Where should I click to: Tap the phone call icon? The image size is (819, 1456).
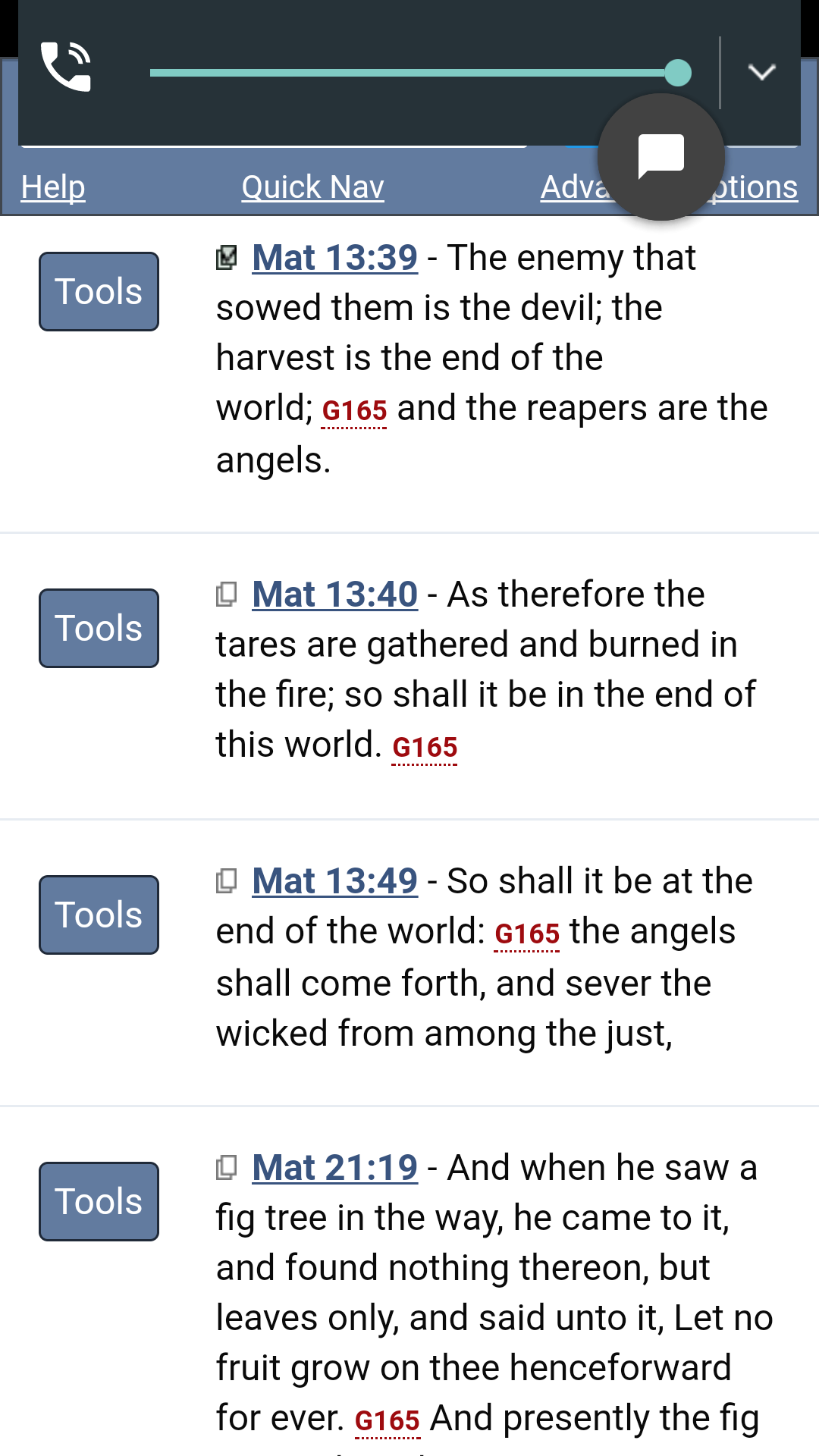[x=66, y=67]
